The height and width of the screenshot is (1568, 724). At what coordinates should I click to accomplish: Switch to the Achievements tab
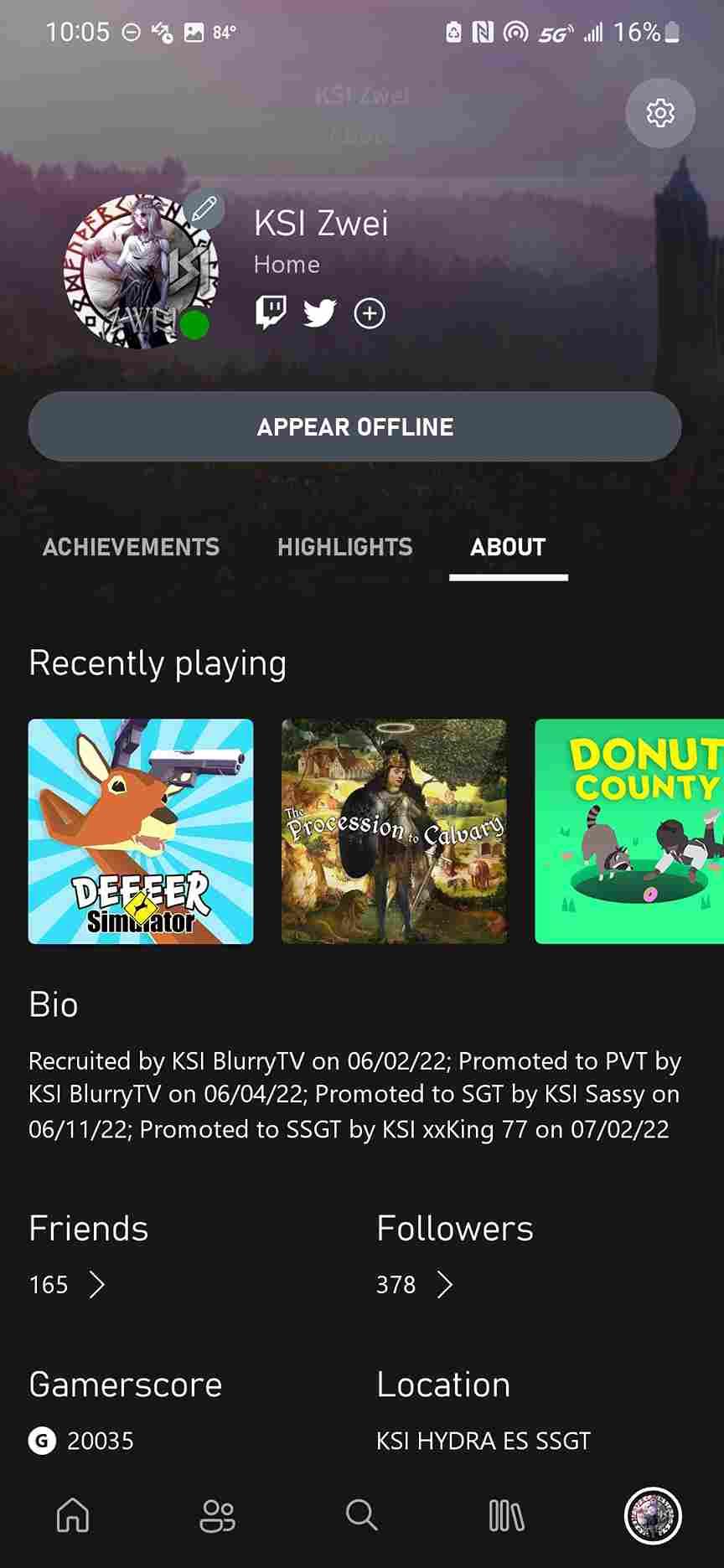click(x=131, y=547)
